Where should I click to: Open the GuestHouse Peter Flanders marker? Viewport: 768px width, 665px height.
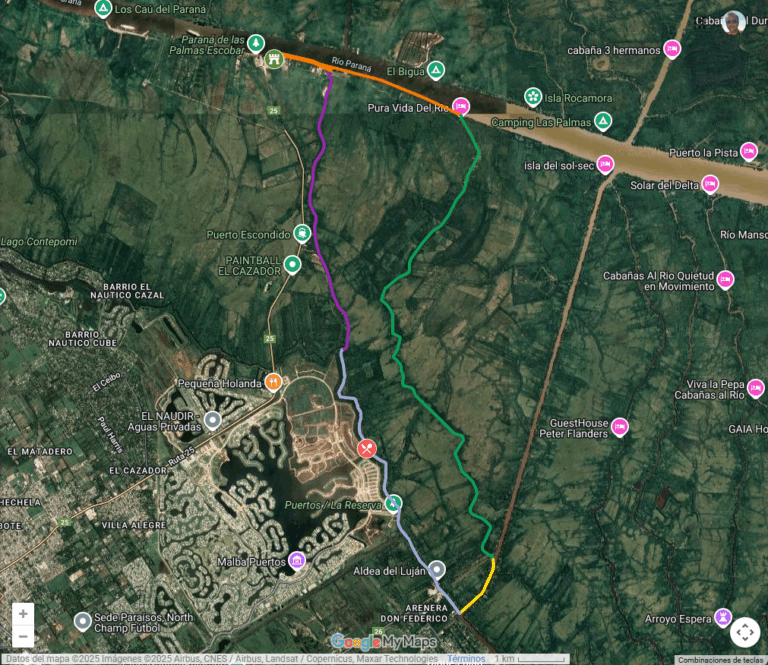(619, 427)
